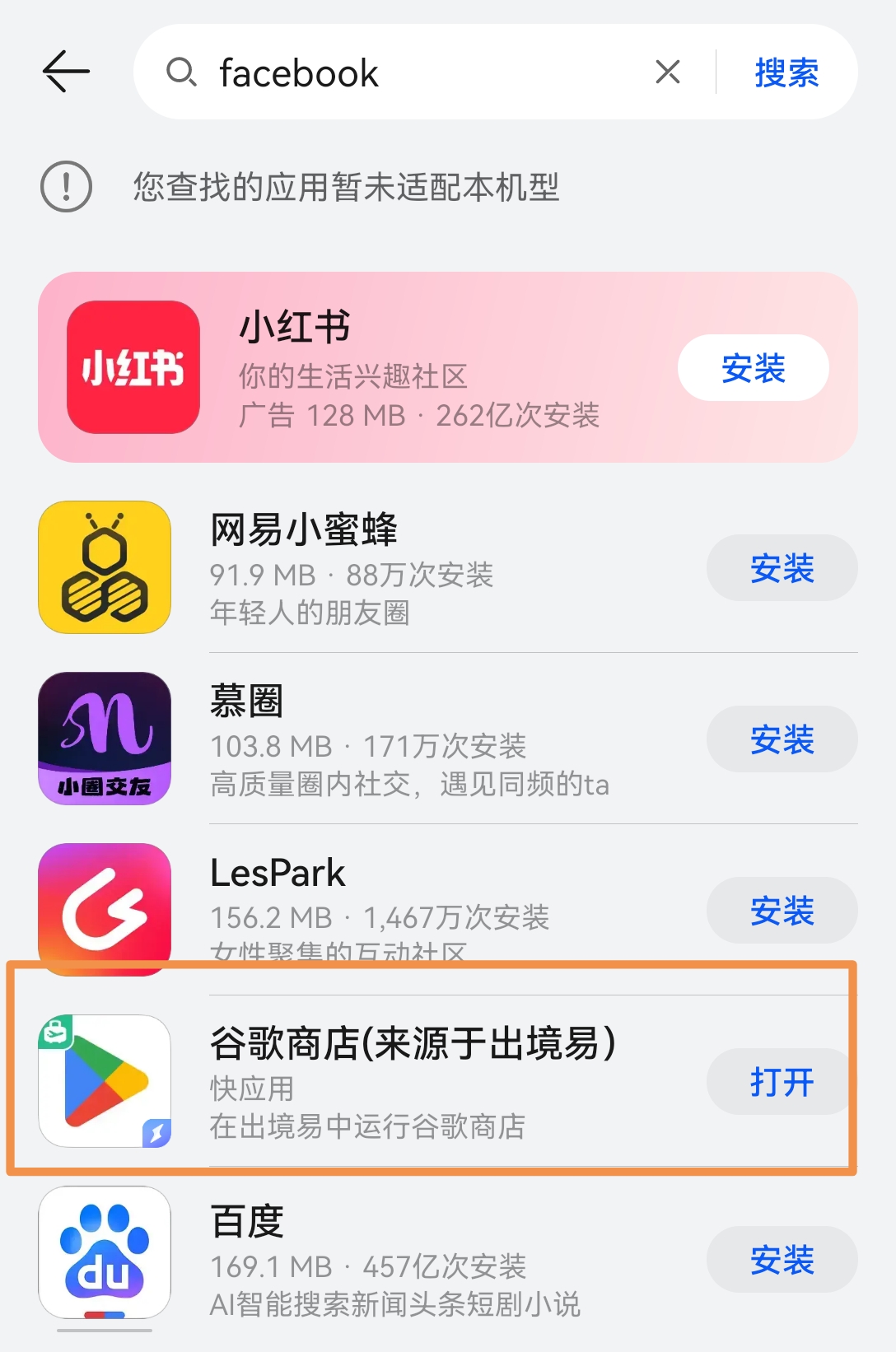Viewport: 896px width, 1352px height.
Task: Select the 网易小蜜蜂 bee icon
Action: (x=103, y=568)
